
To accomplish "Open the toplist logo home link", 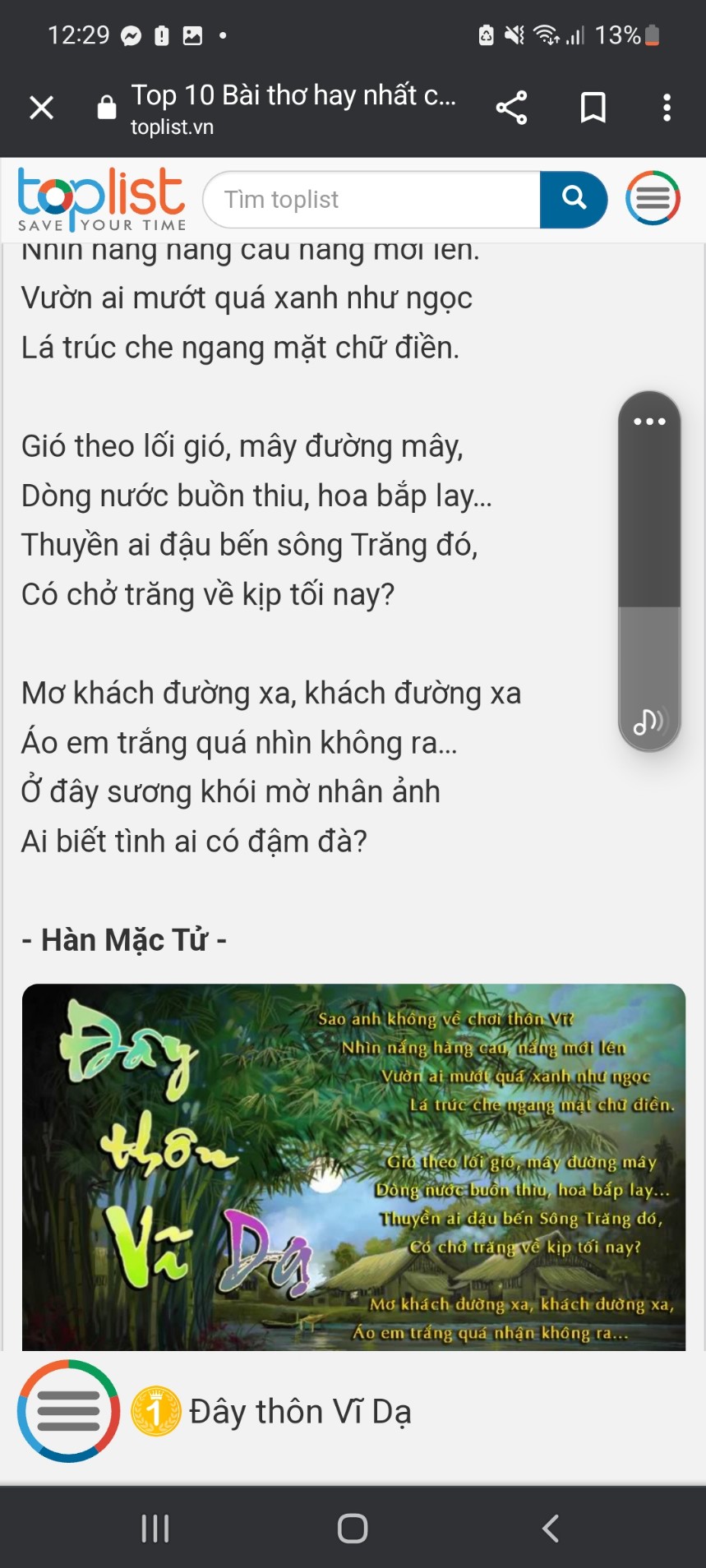I will click(x=101, y=200).
